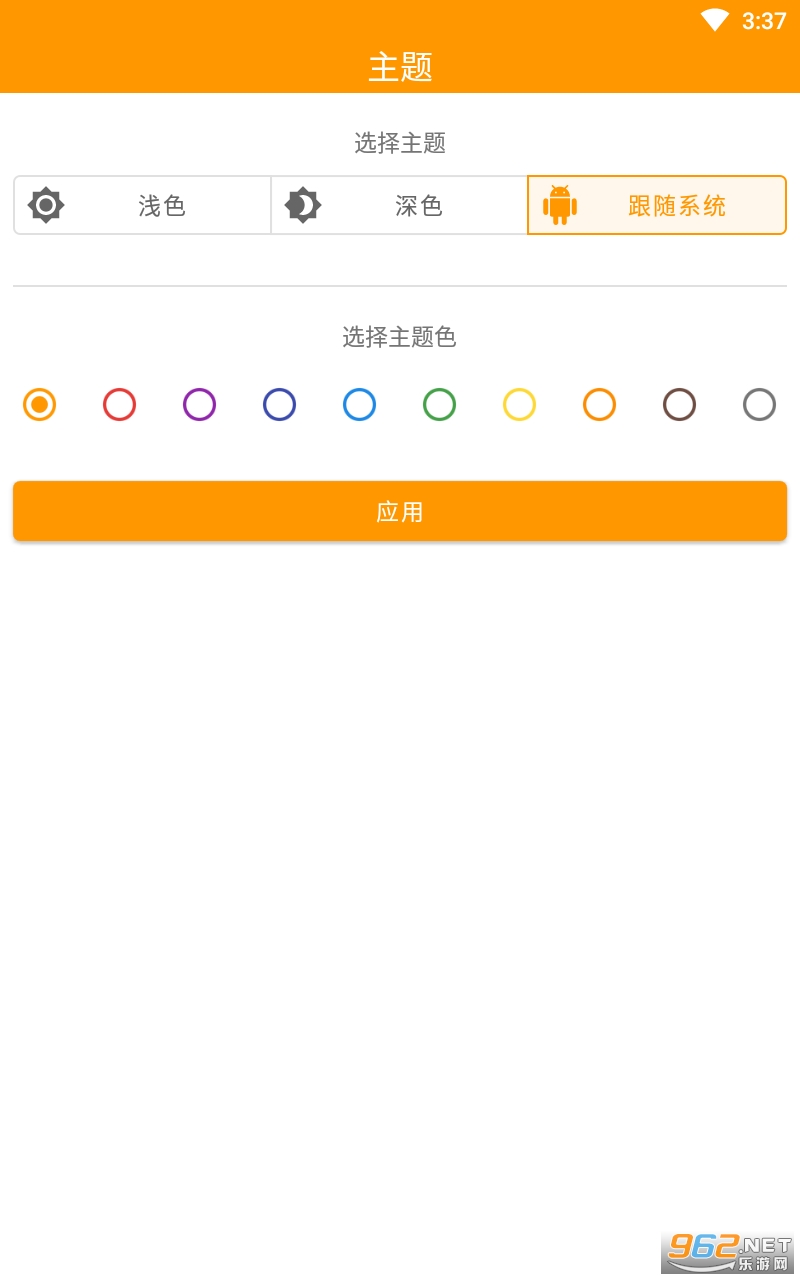Viewport: 800px width, 1280px height.
Task: Tap the 应用 apply button
Action: tap(400, 511)
